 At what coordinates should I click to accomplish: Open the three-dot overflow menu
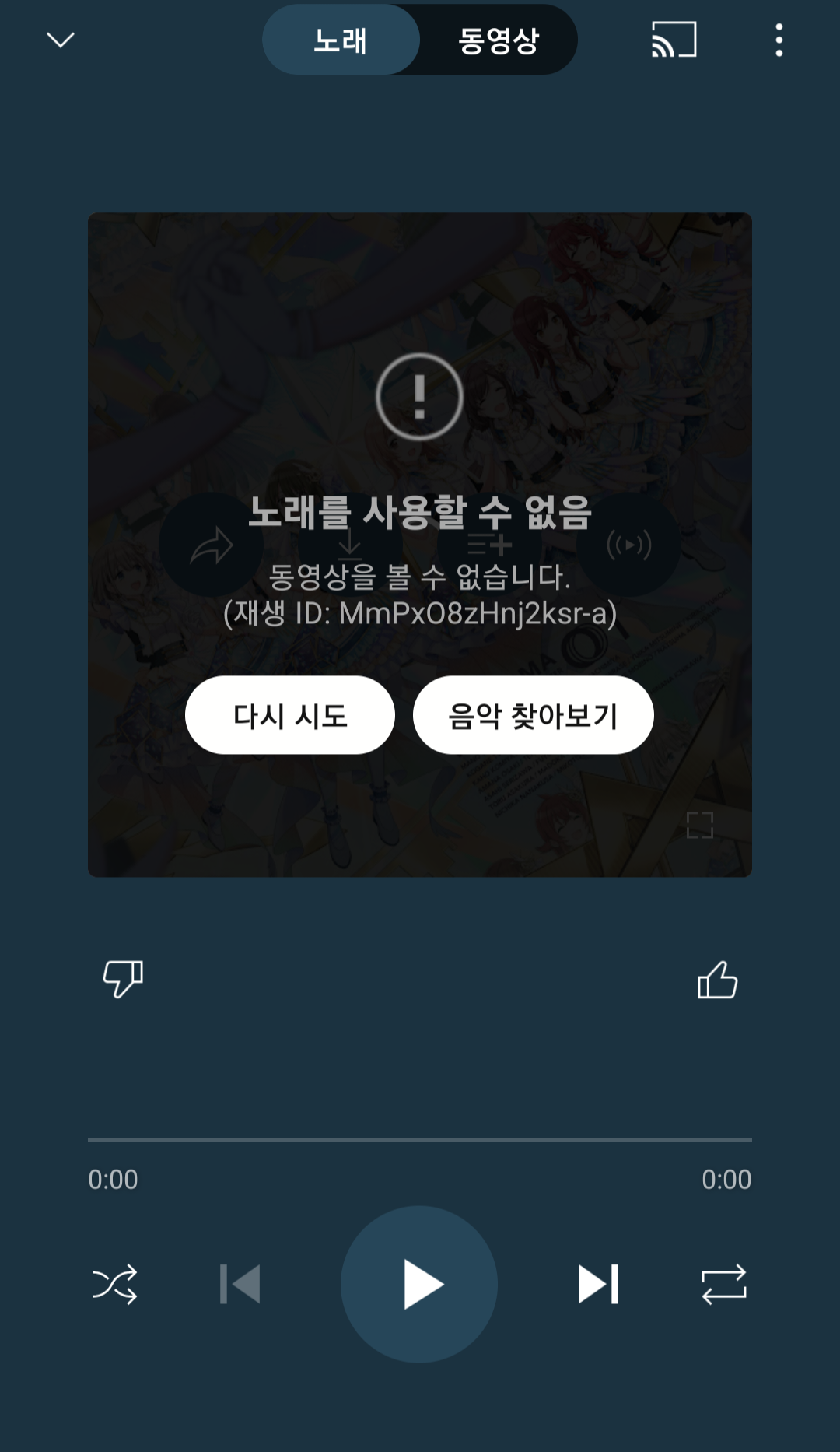(x=779, y=40)
